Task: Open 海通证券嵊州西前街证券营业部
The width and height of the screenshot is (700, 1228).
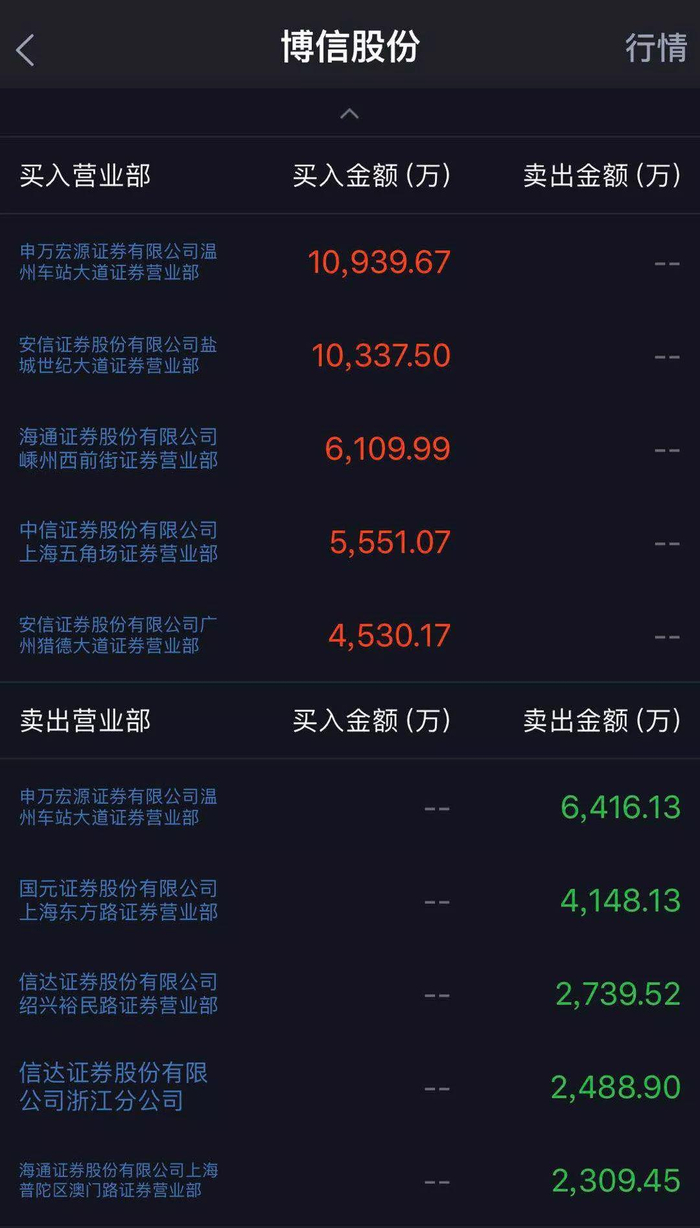Action: (x=119, y=449)
